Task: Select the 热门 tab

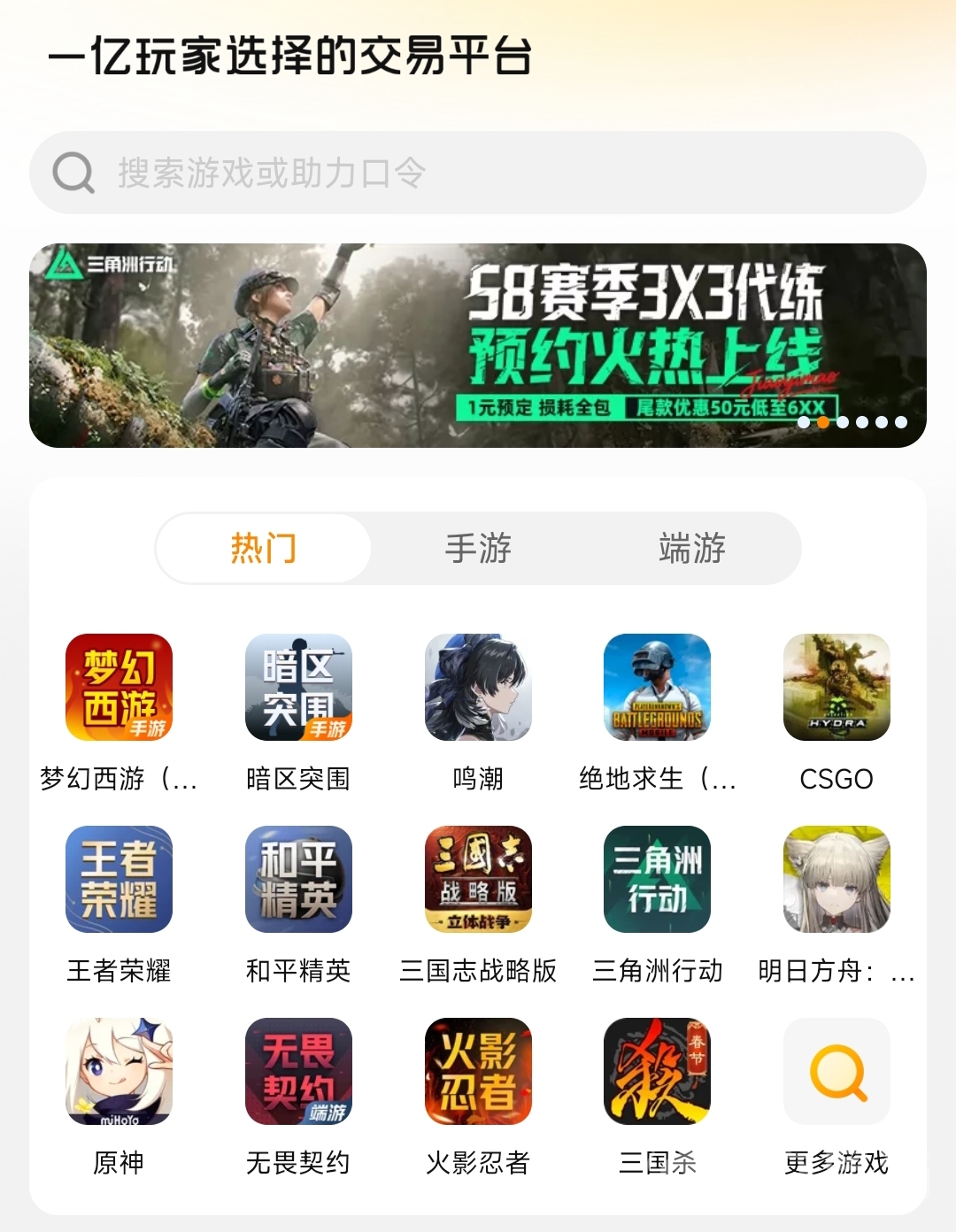Action: (x=264, y=549)
